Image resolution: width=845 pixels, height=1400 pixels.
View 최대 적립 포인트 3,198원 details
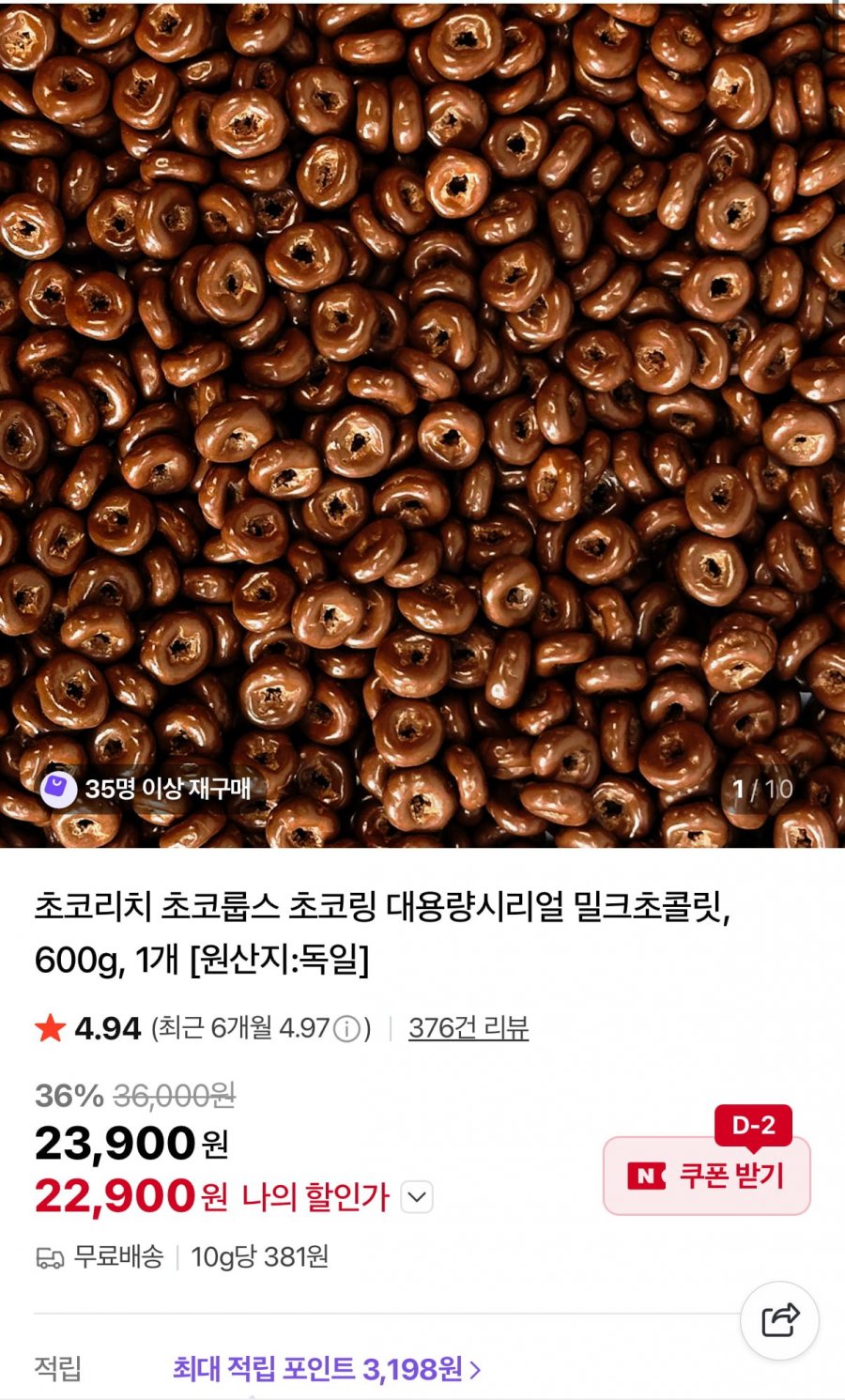327,1369
